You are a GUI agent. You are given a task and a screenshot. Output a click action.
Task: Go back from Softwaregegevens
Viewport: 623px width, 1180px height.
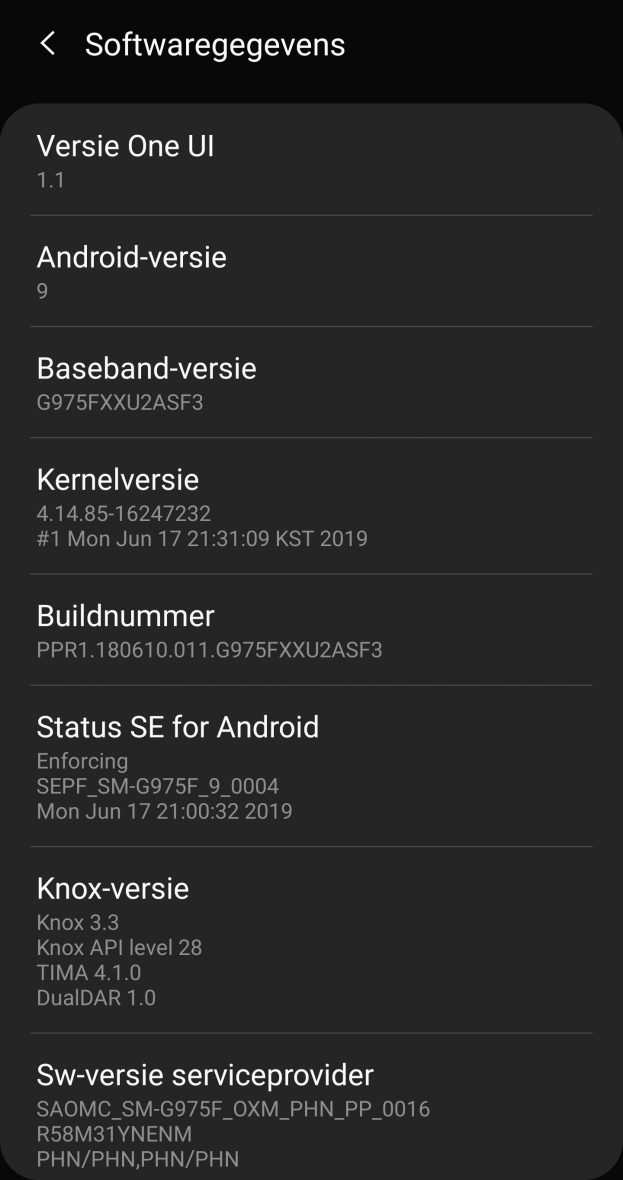click(47, 44)
